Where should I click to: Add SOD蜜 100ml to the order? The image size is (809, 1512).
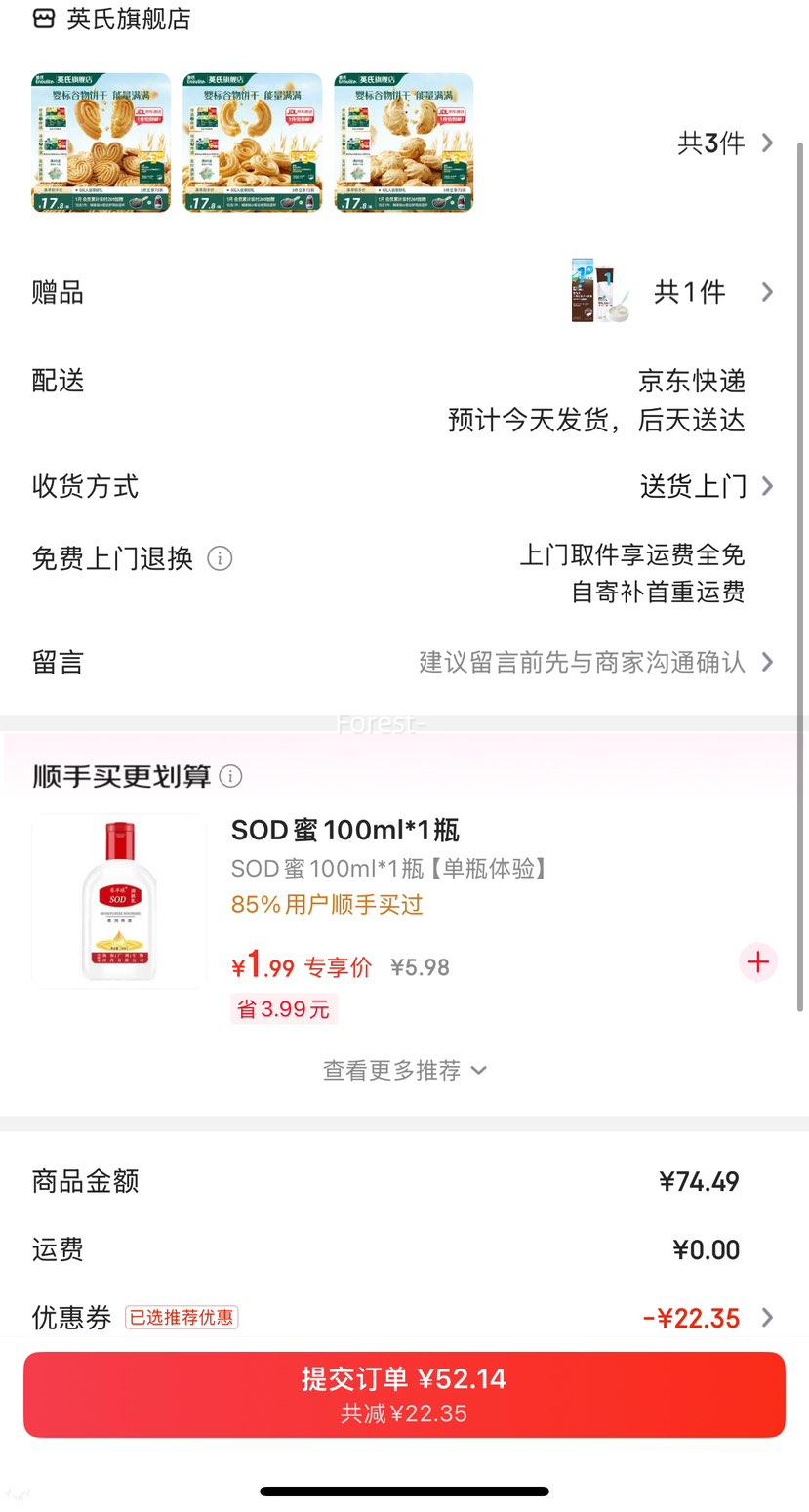(757, 962)
